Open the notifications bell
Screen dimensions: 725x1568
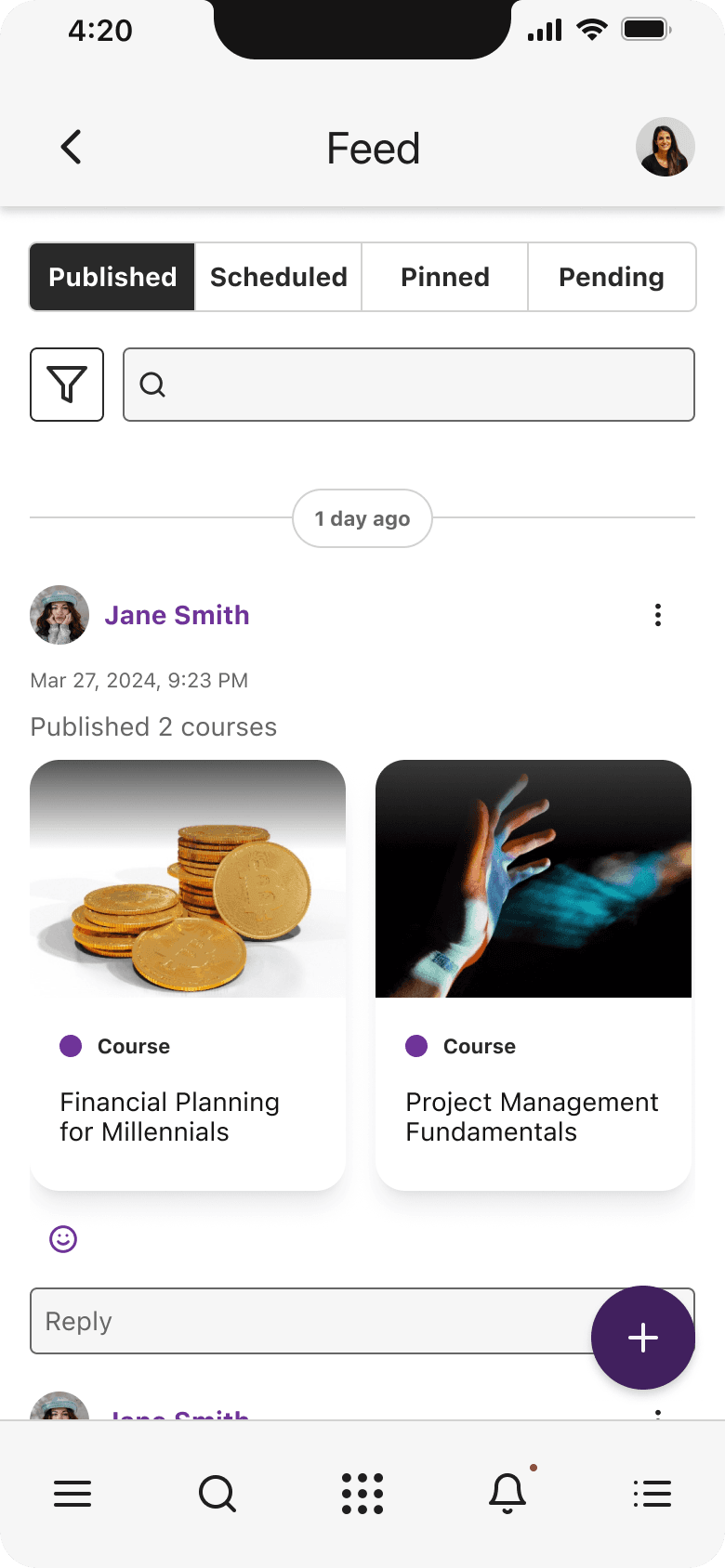point(507,1494)
